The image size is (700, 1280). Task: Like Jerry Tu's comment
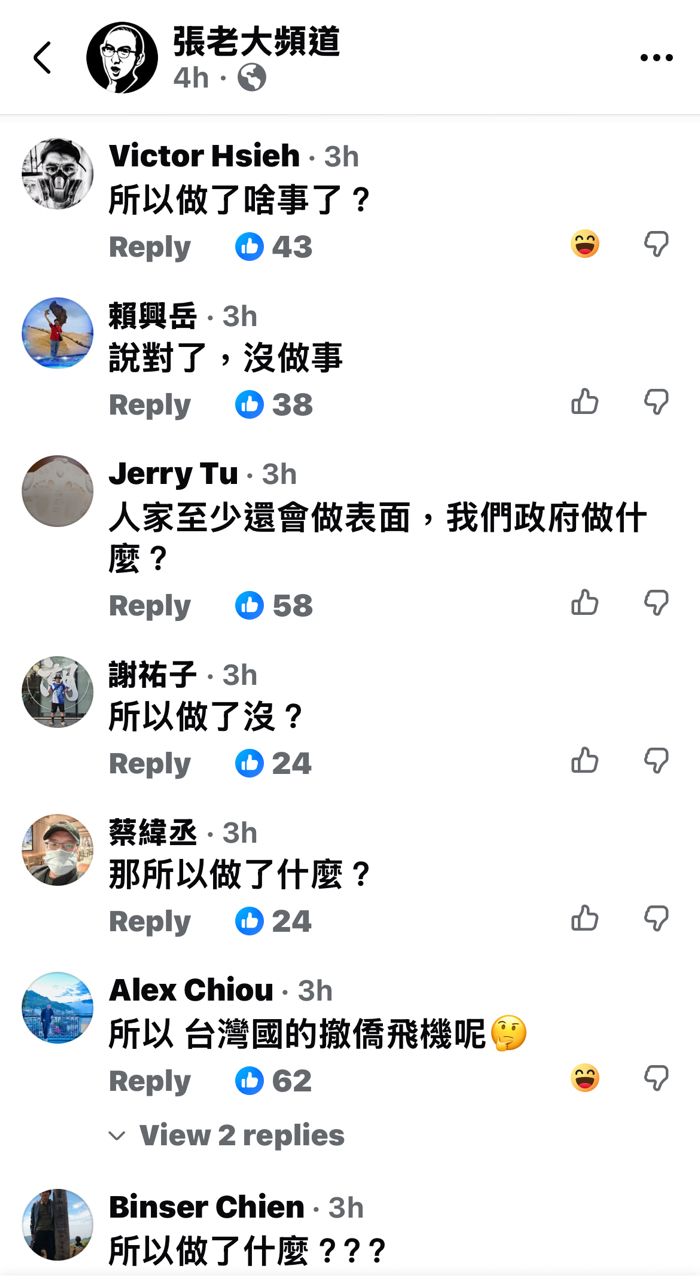pyautogui.click(x=585, y=602)
